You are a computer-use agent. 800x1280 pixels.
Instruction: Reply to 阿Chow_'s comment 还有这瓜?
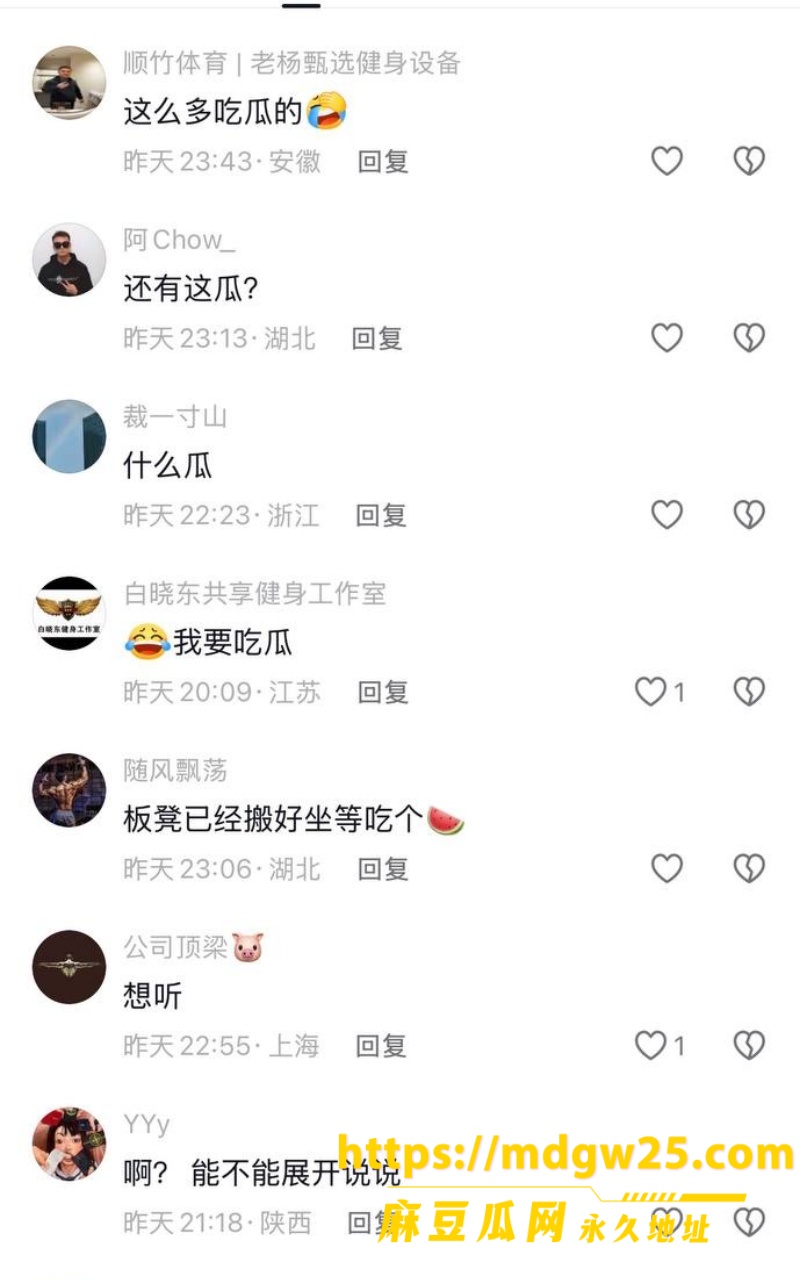[377, 338]
